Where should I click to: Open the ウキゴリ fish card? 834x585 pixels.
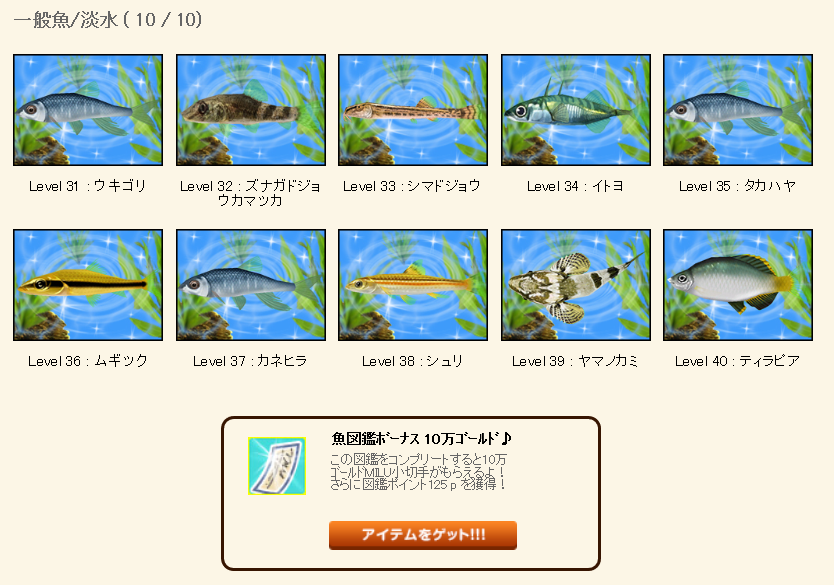coord(88,110)
